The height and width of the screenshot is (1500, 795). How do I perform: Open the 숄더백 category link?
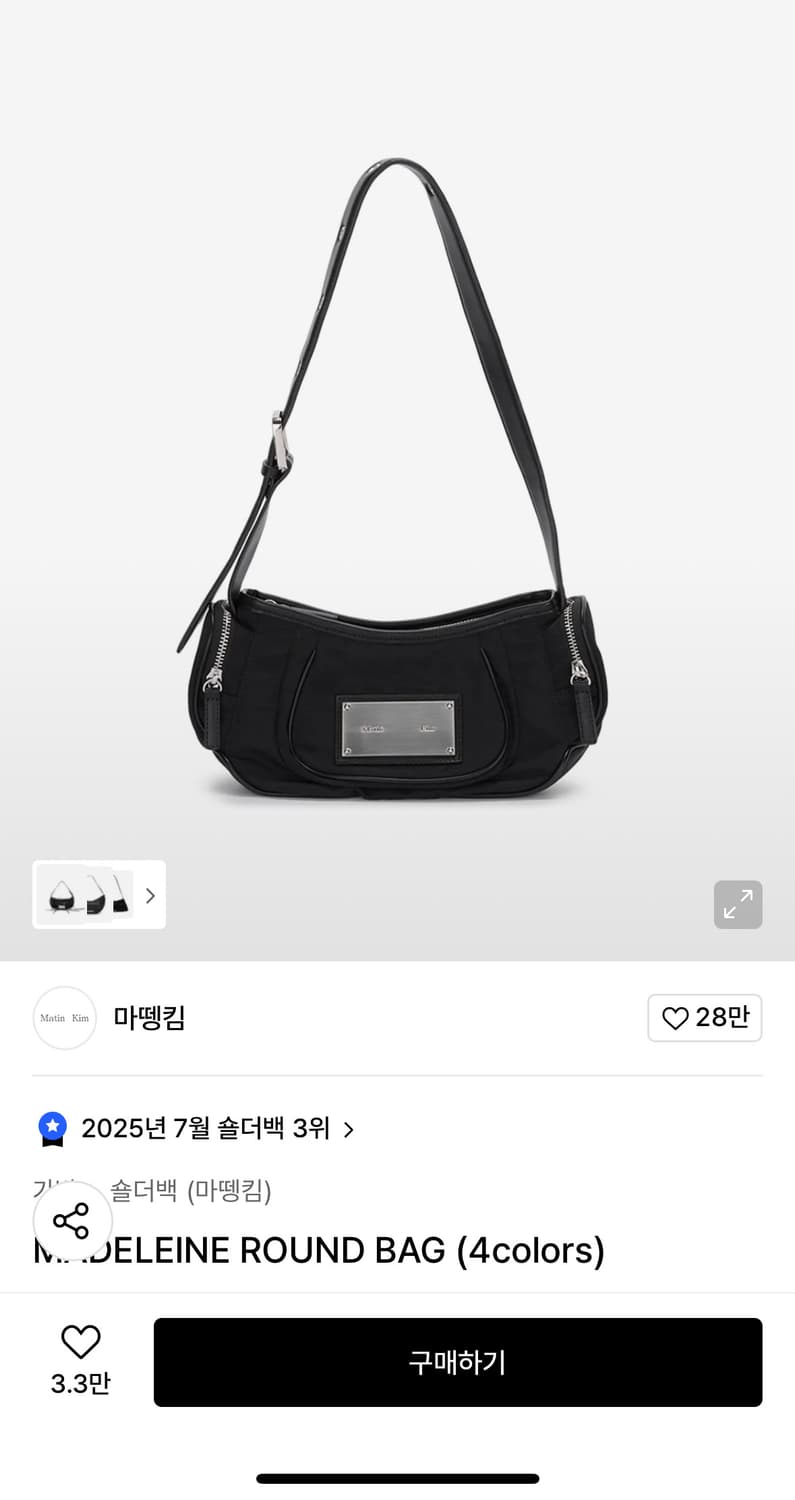[x=145, y=1192]
